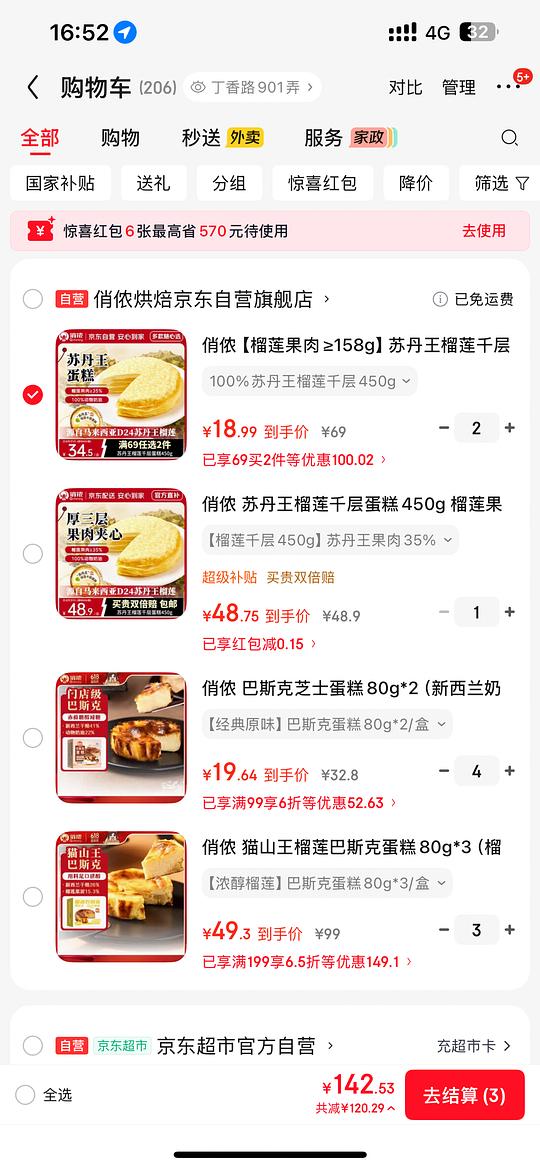The width and height of the screenshot is (540, 1168).
Task: Tap 去结算 to check out
Action: click(464, 1095)
